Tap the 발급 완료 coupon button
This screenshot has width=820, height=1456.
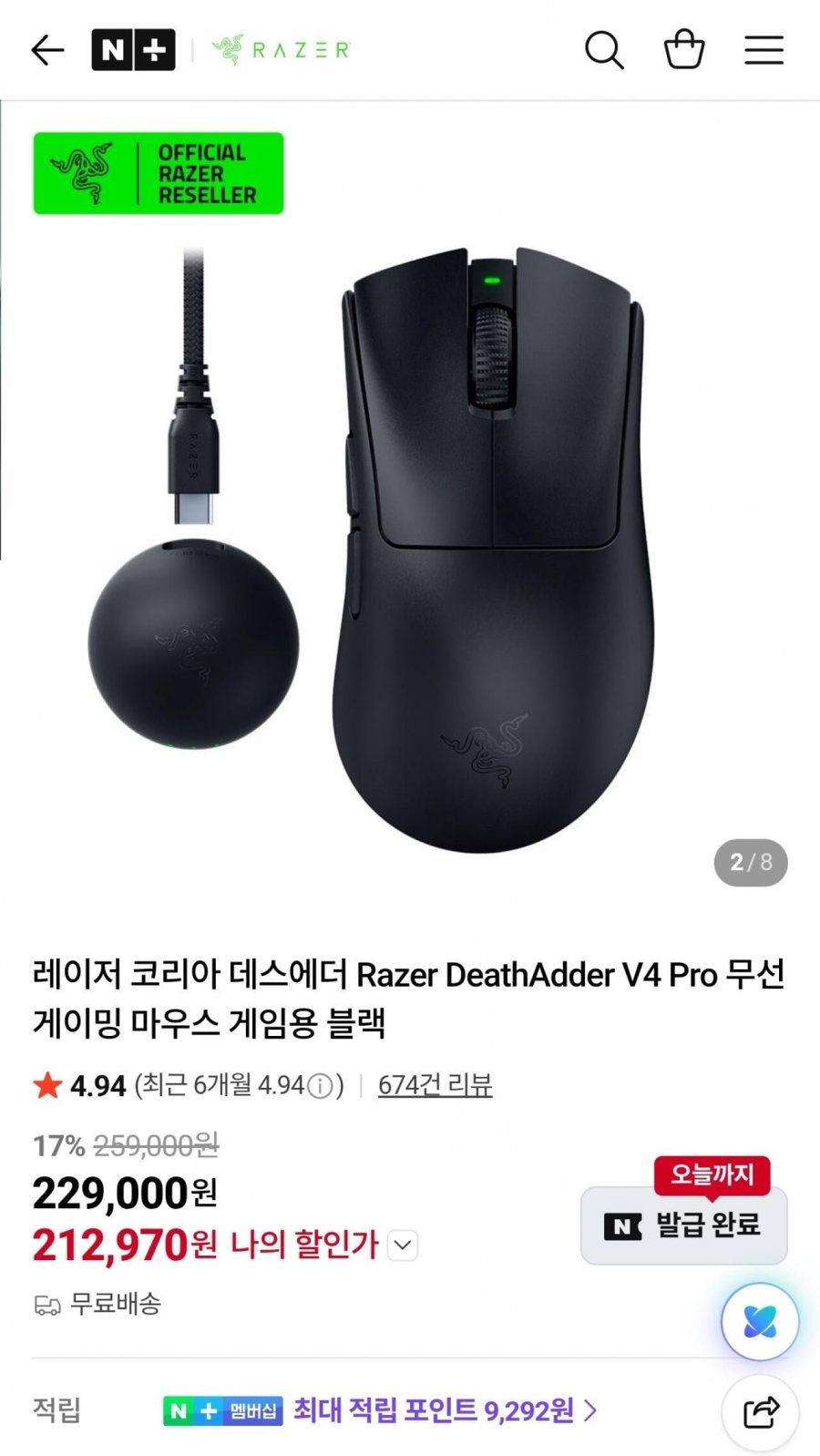coord(684,1225)
